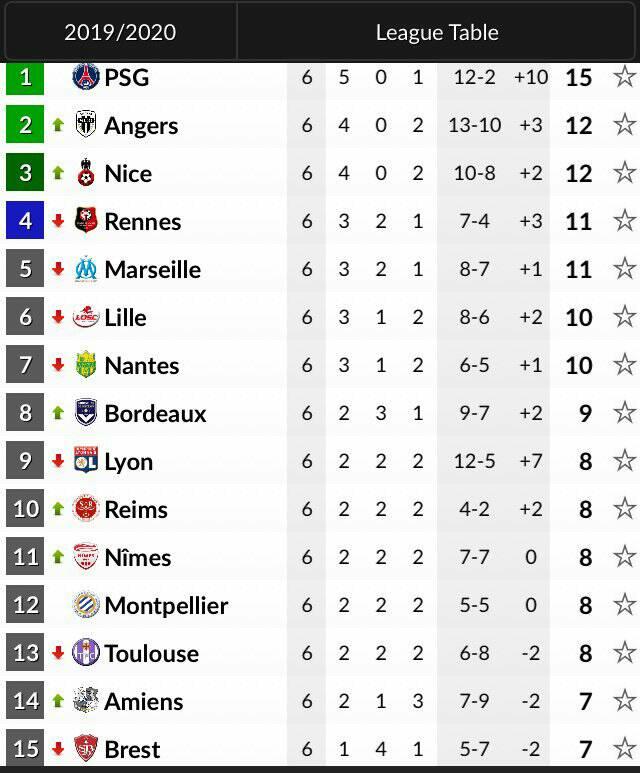
Task: Select Reims in the table
Action: tap(320, 509)
